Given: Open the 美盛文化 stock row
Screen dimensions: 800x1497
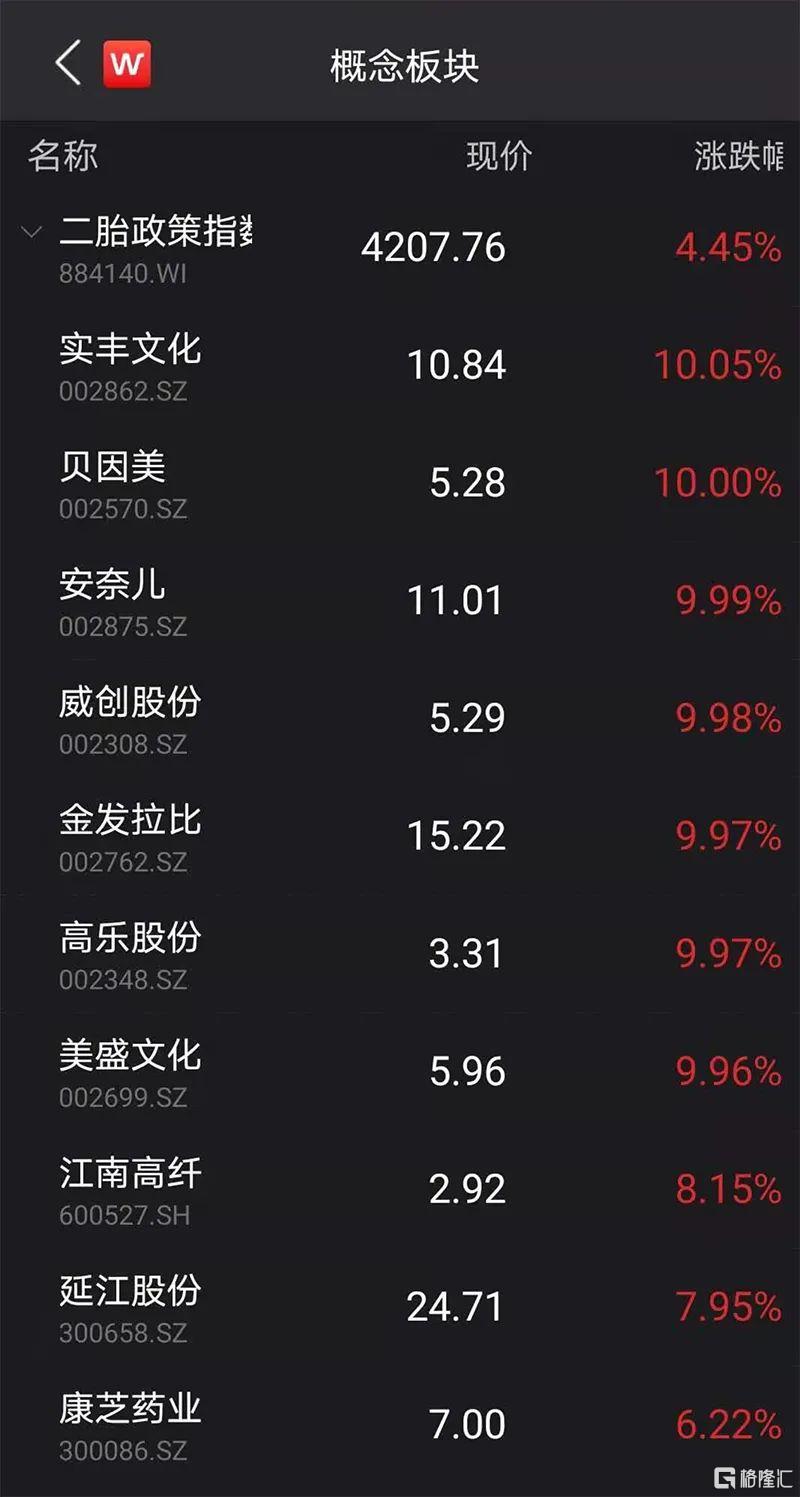Looking at the screenshot, I should point(400,1071).
